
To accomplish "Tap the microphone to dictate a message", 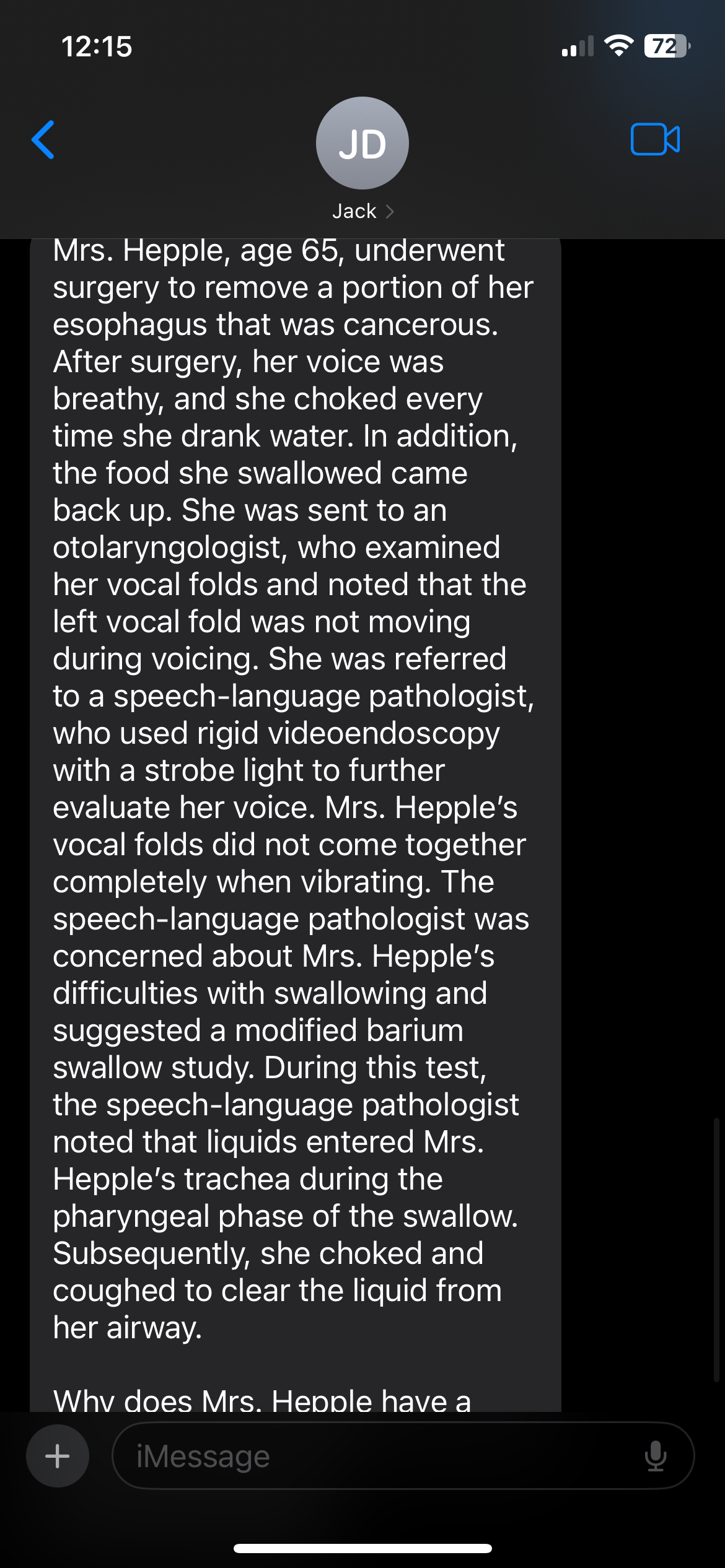I will (657, 1457).
